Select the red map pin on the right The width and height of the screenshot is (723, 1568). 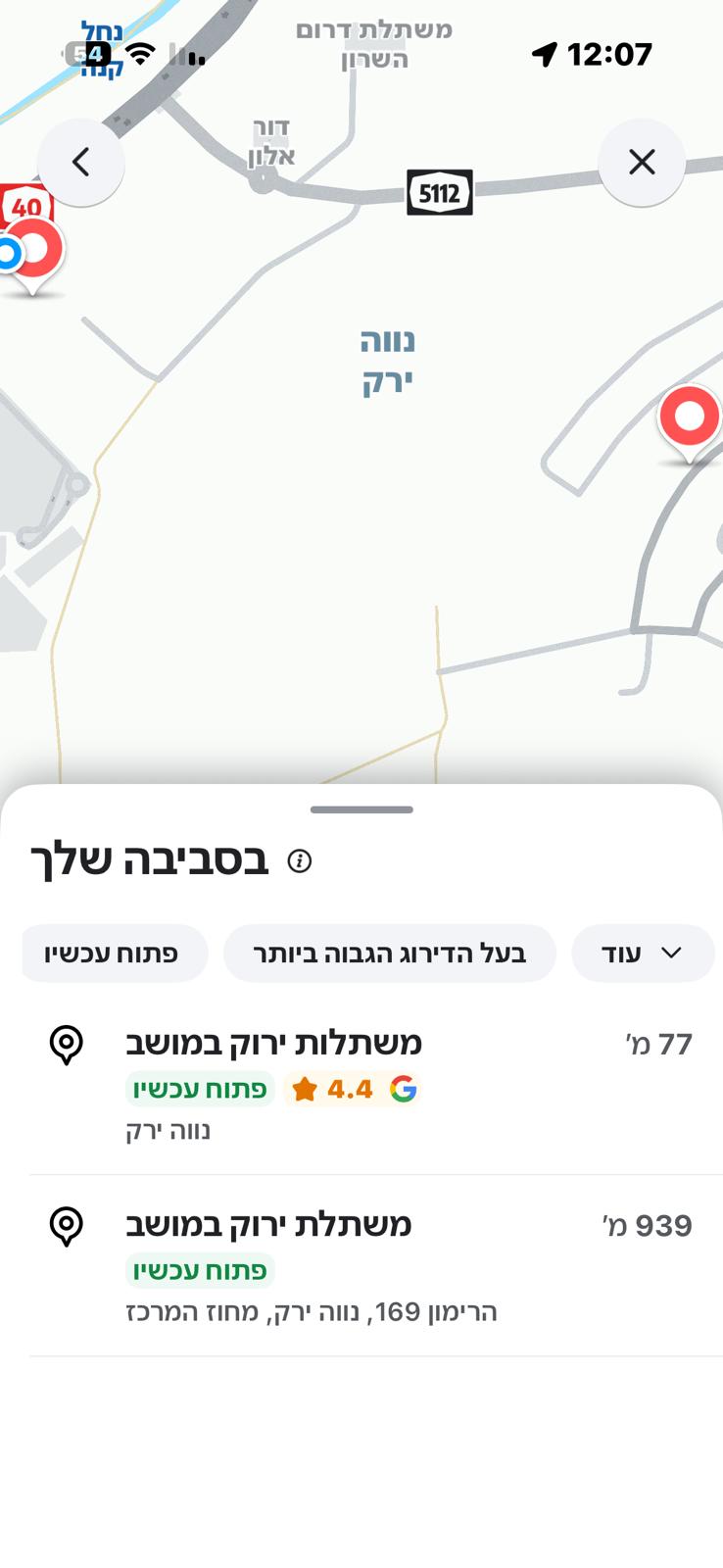(x=690, y=418)
